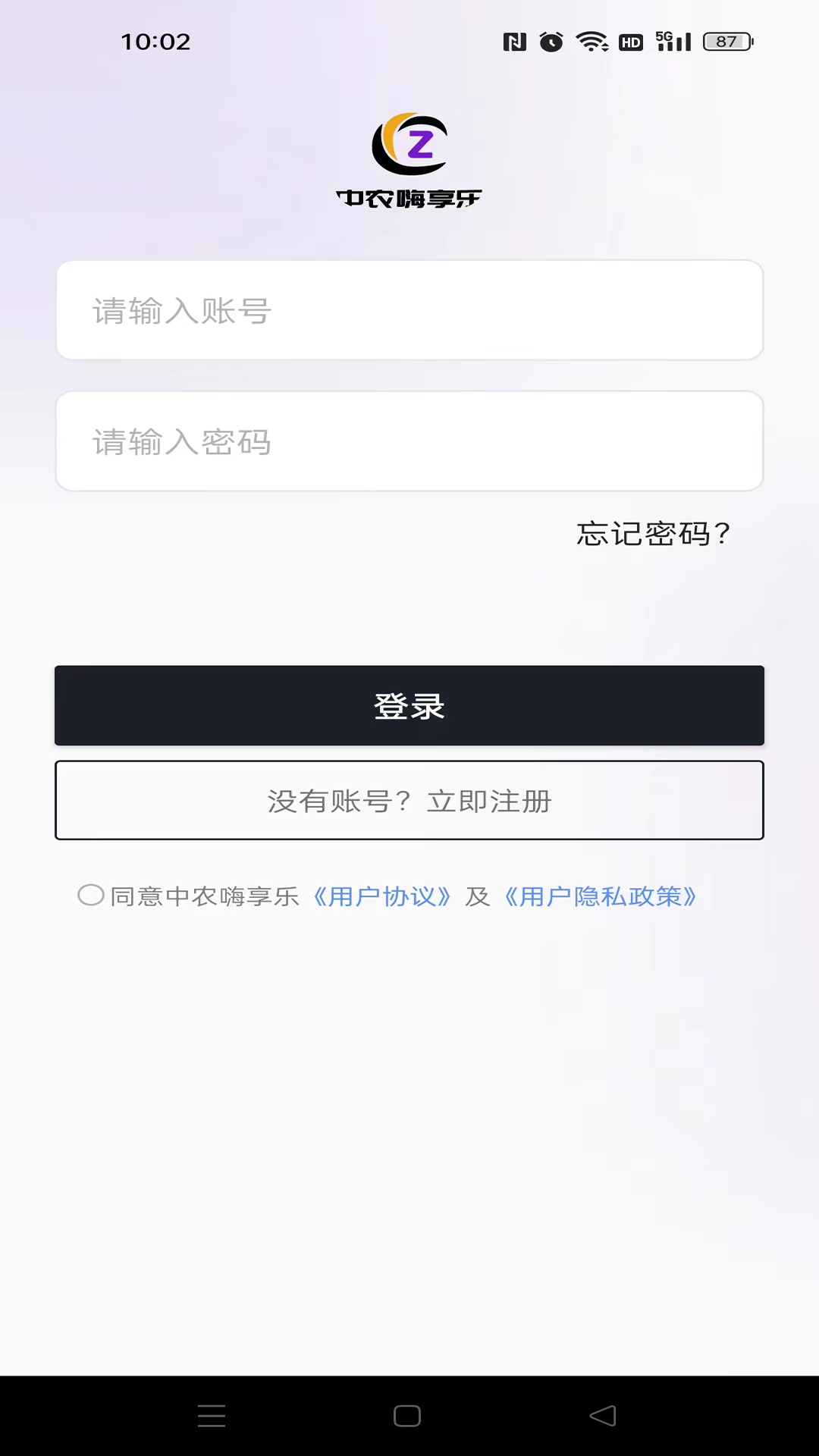Screen dimensions: 819x1456
Task: Tap 没有账号？立即注册 to register
Action: [x=409, y=800]
